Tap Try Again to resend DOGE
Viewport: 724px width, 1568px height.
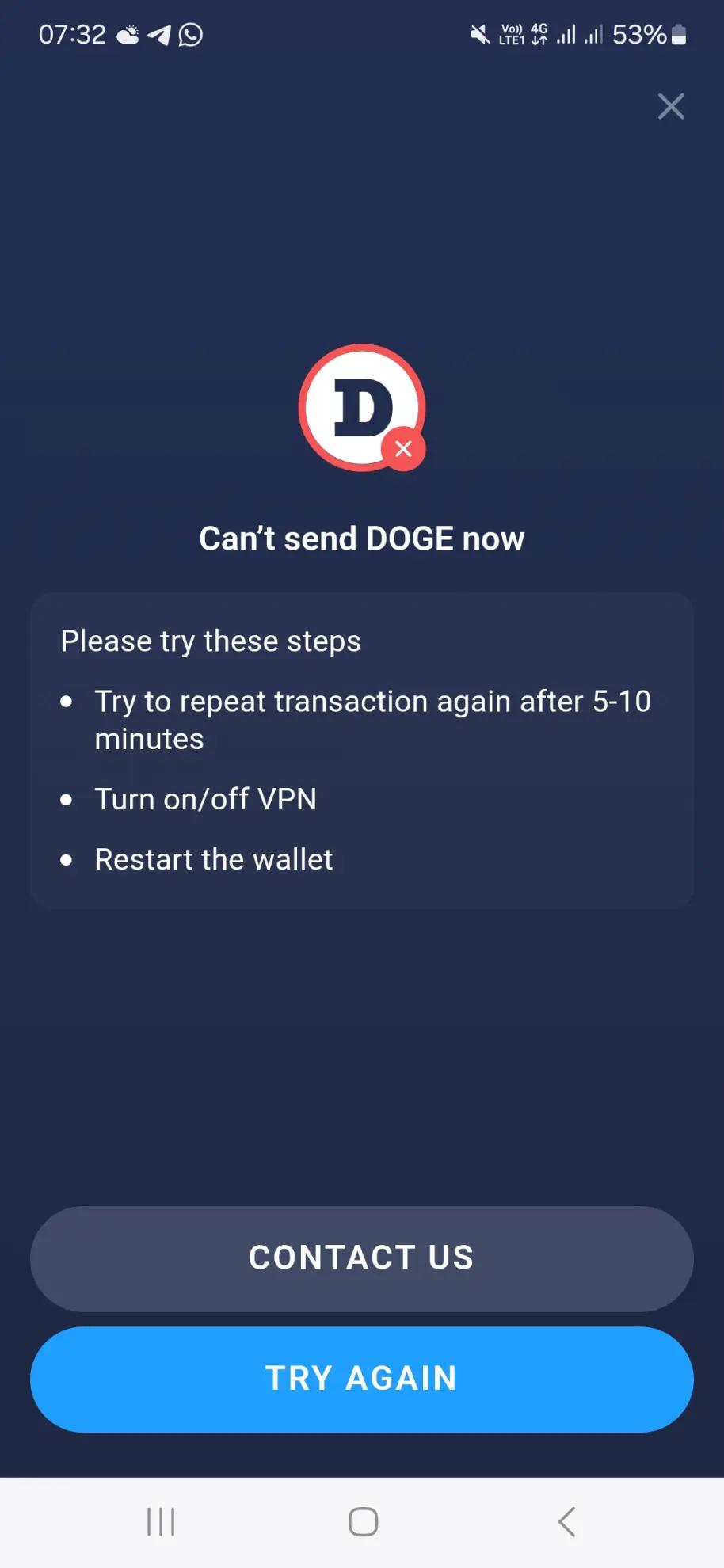click(362, 1379)
